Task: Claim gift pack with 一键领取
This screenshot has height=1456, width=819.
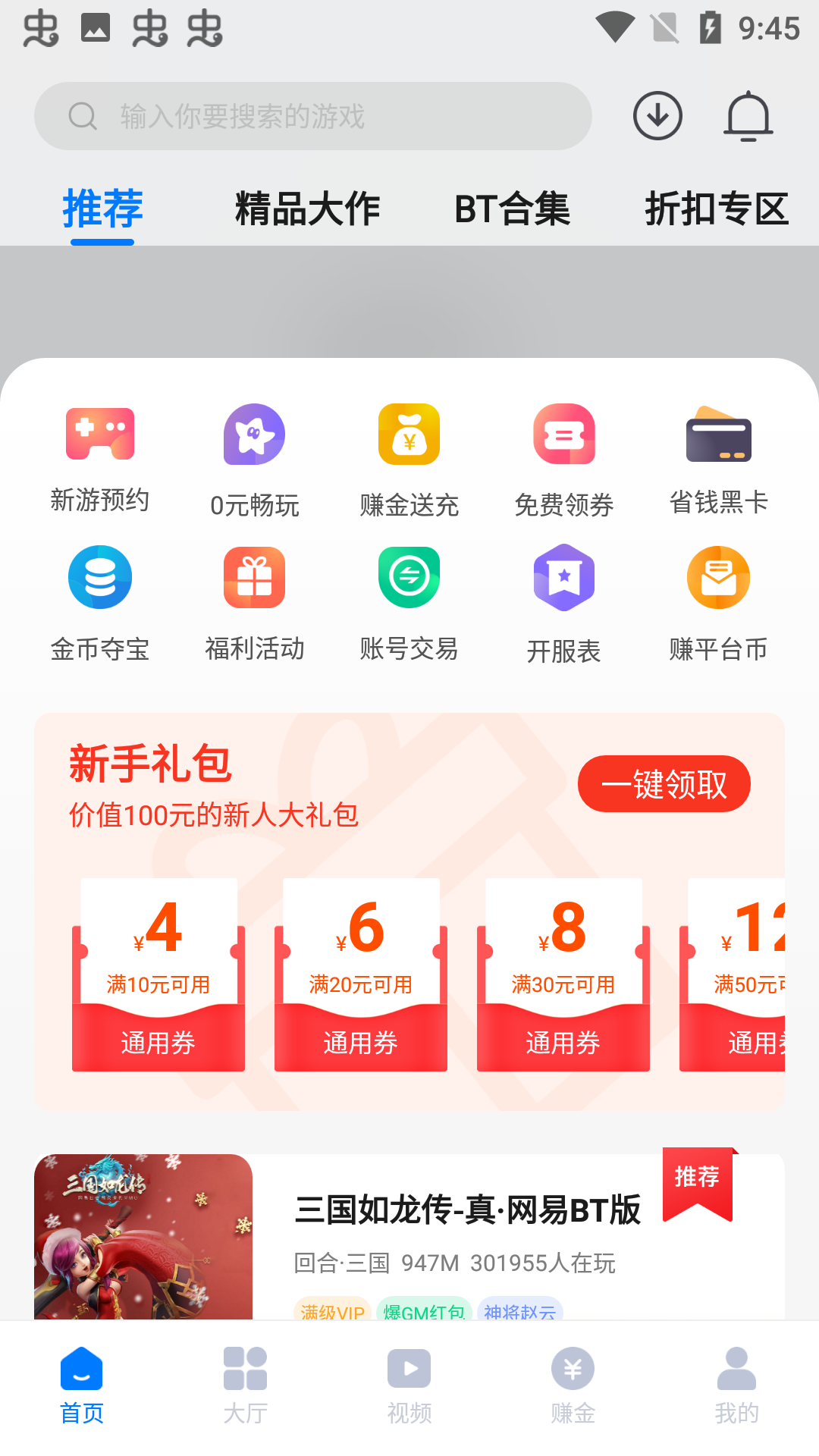Action: [664, 783]
